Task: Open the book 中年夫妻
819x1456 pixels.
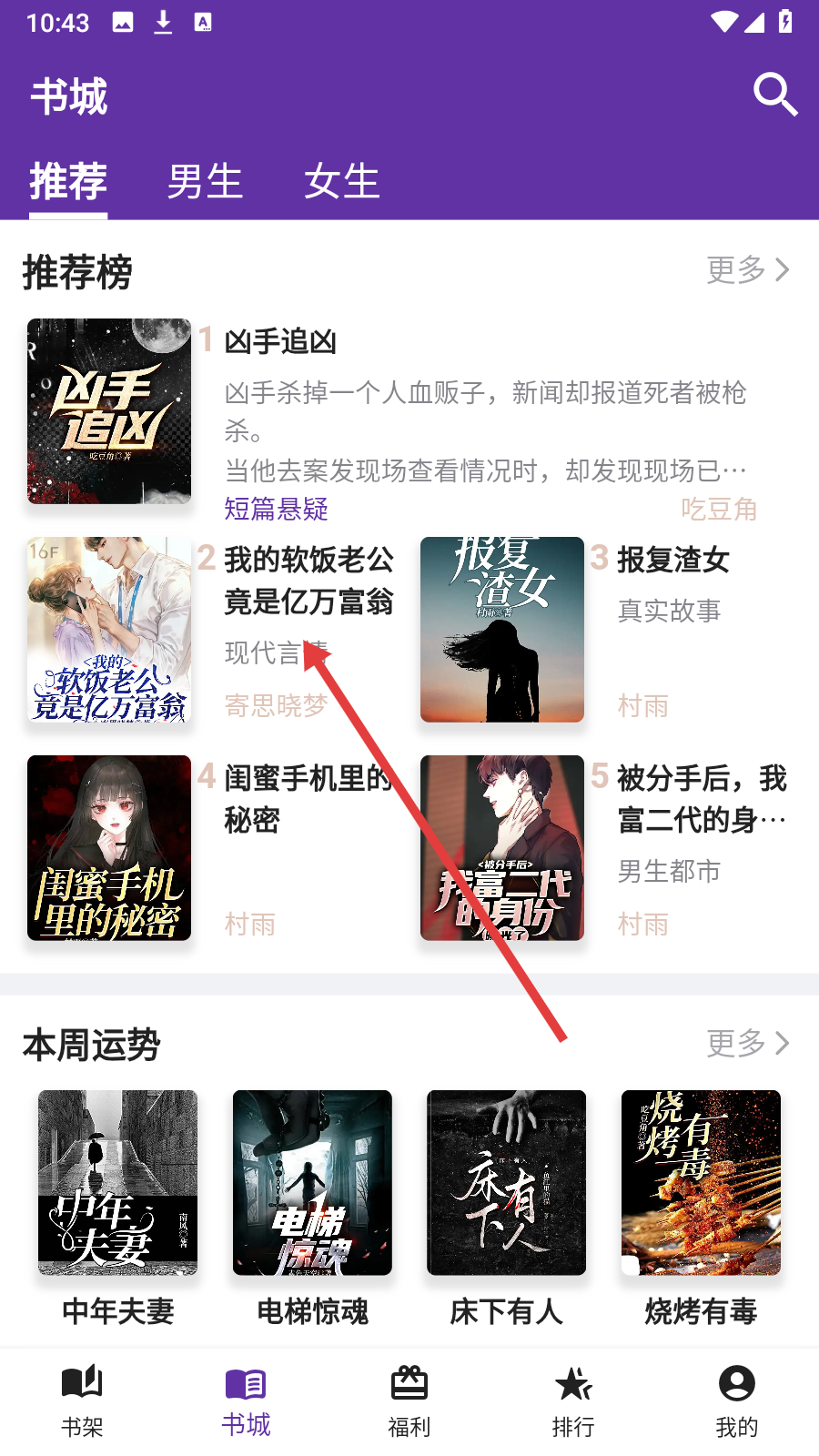Action: pos(117,1183)
